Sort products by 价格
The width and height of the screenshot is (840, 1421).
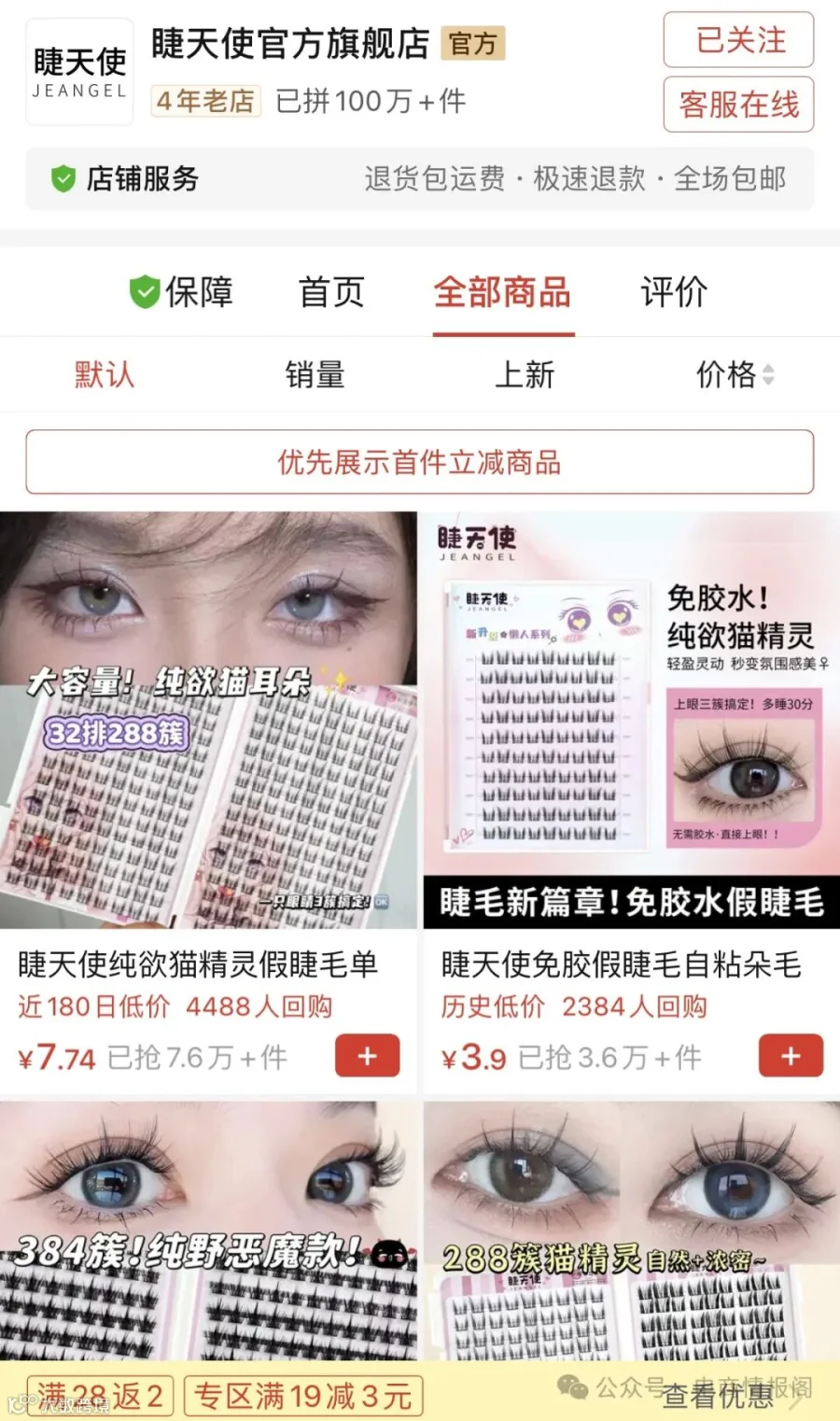point(735,374)
